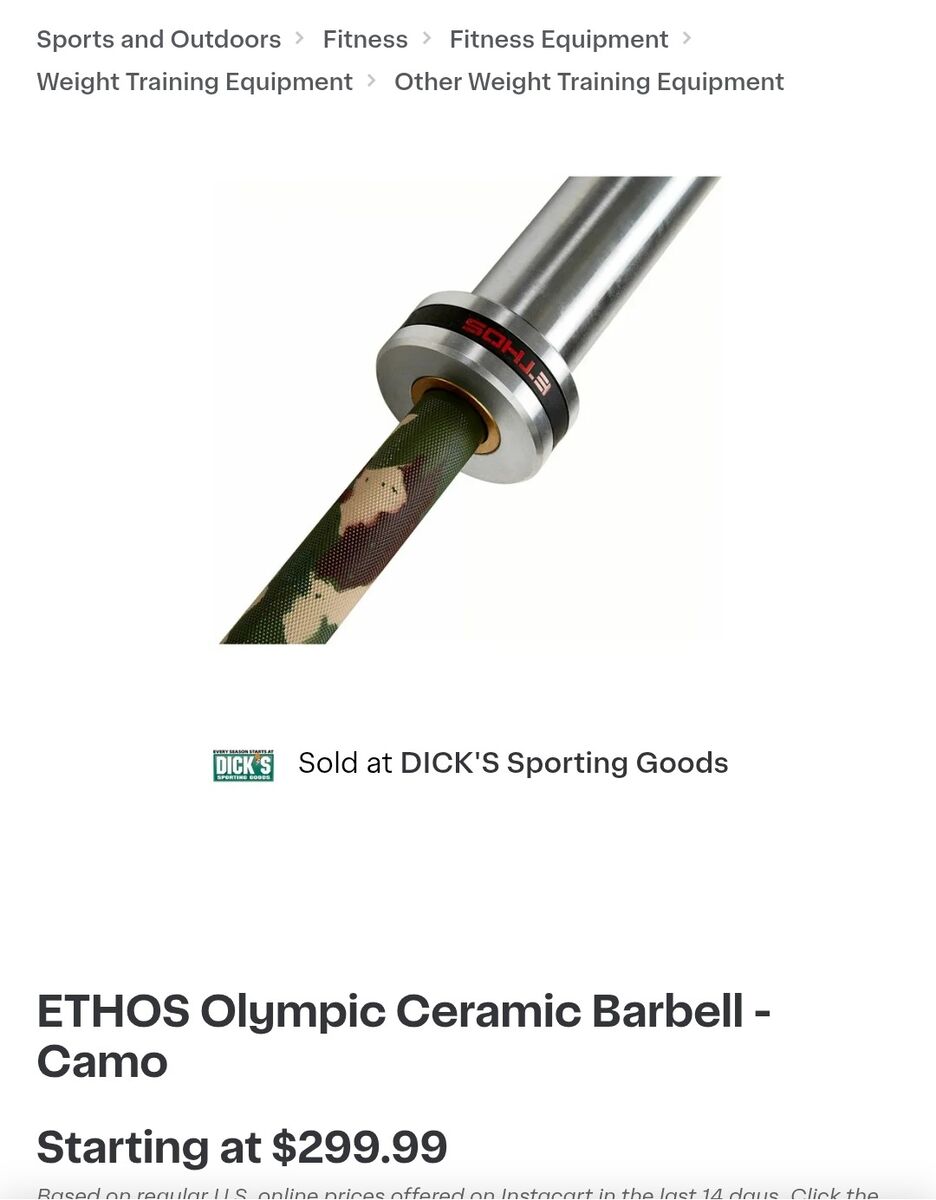936x1200 pixels.
Task: View the camo barbell product image
Action: pos(469,410)
